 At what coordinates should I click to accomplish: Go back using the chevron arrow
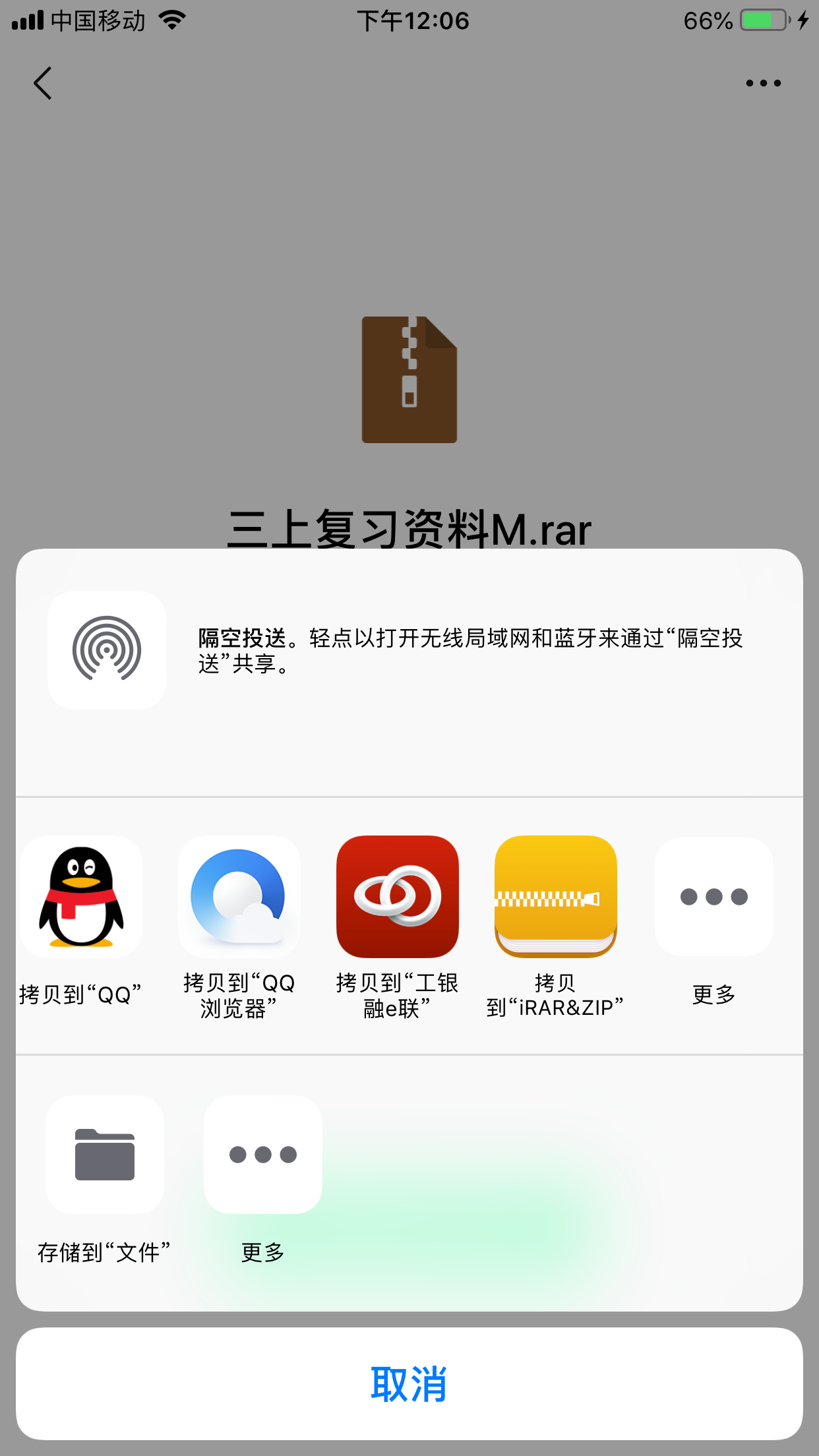[x=42, y=82]
